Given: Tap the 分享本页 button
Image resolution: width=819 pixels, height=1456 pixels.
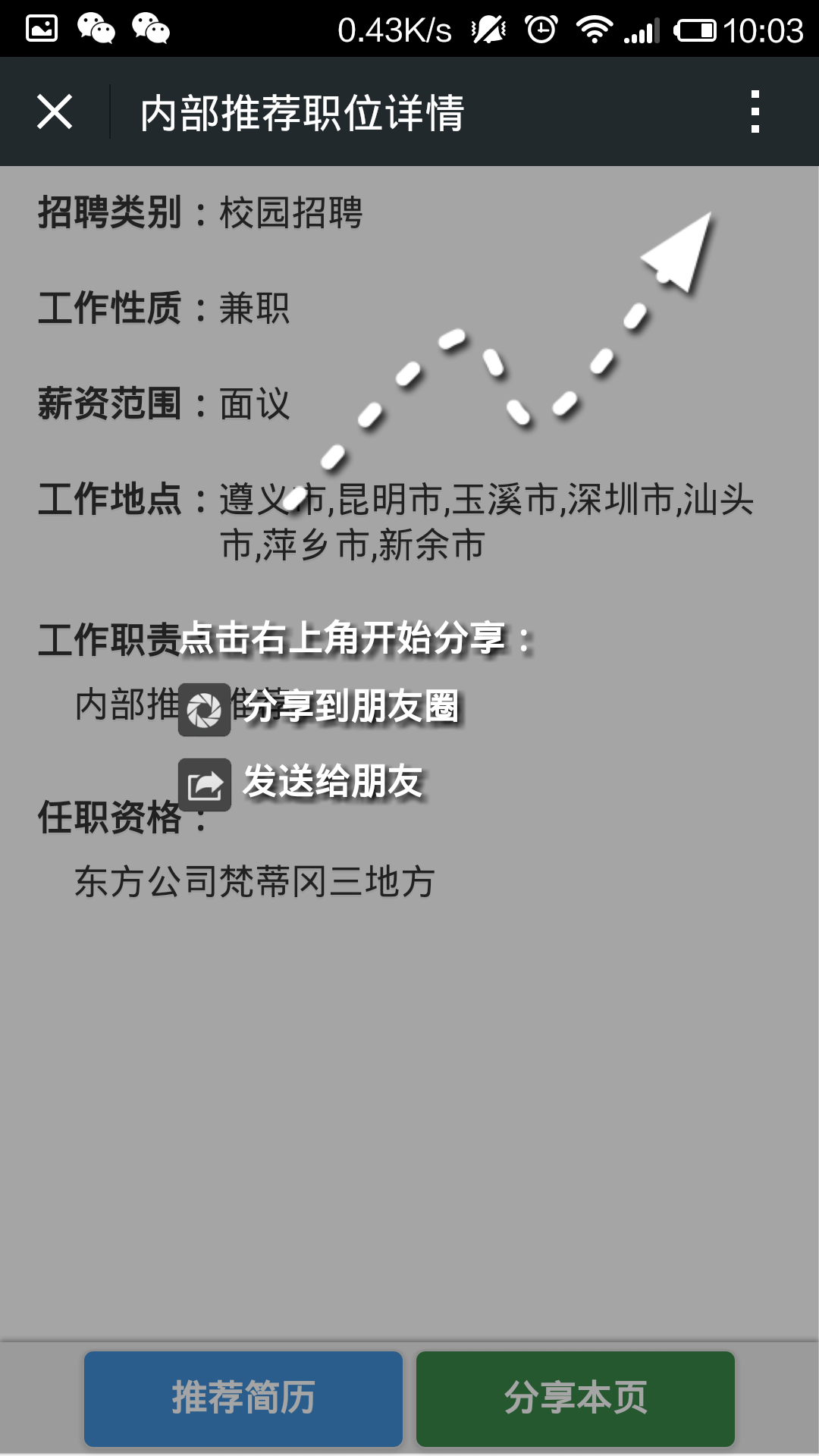Looking at the screenshot, I should [x=576, y=1398].
